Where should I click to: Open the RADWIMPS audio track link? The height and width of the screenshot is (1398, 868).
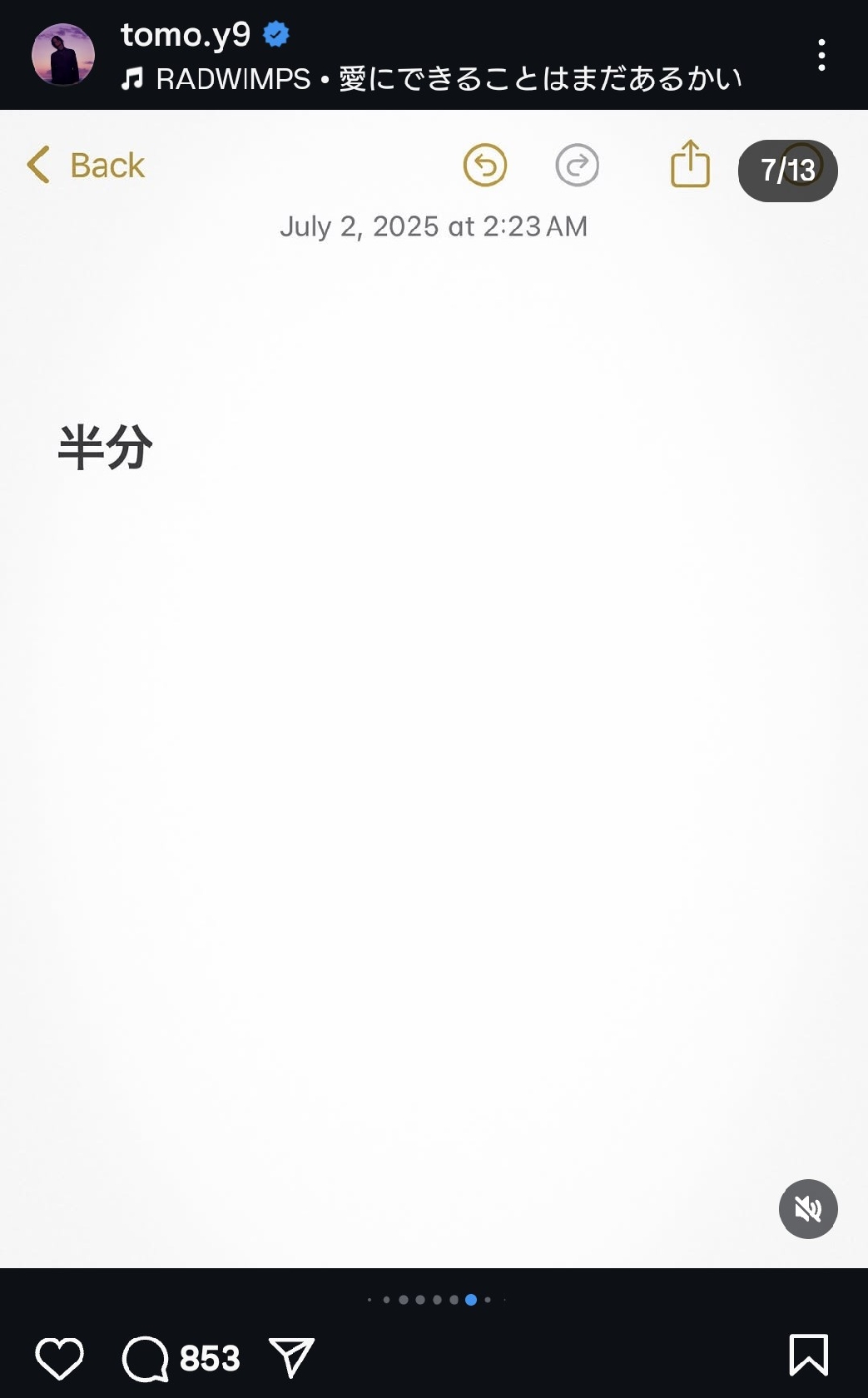[431, 79]
